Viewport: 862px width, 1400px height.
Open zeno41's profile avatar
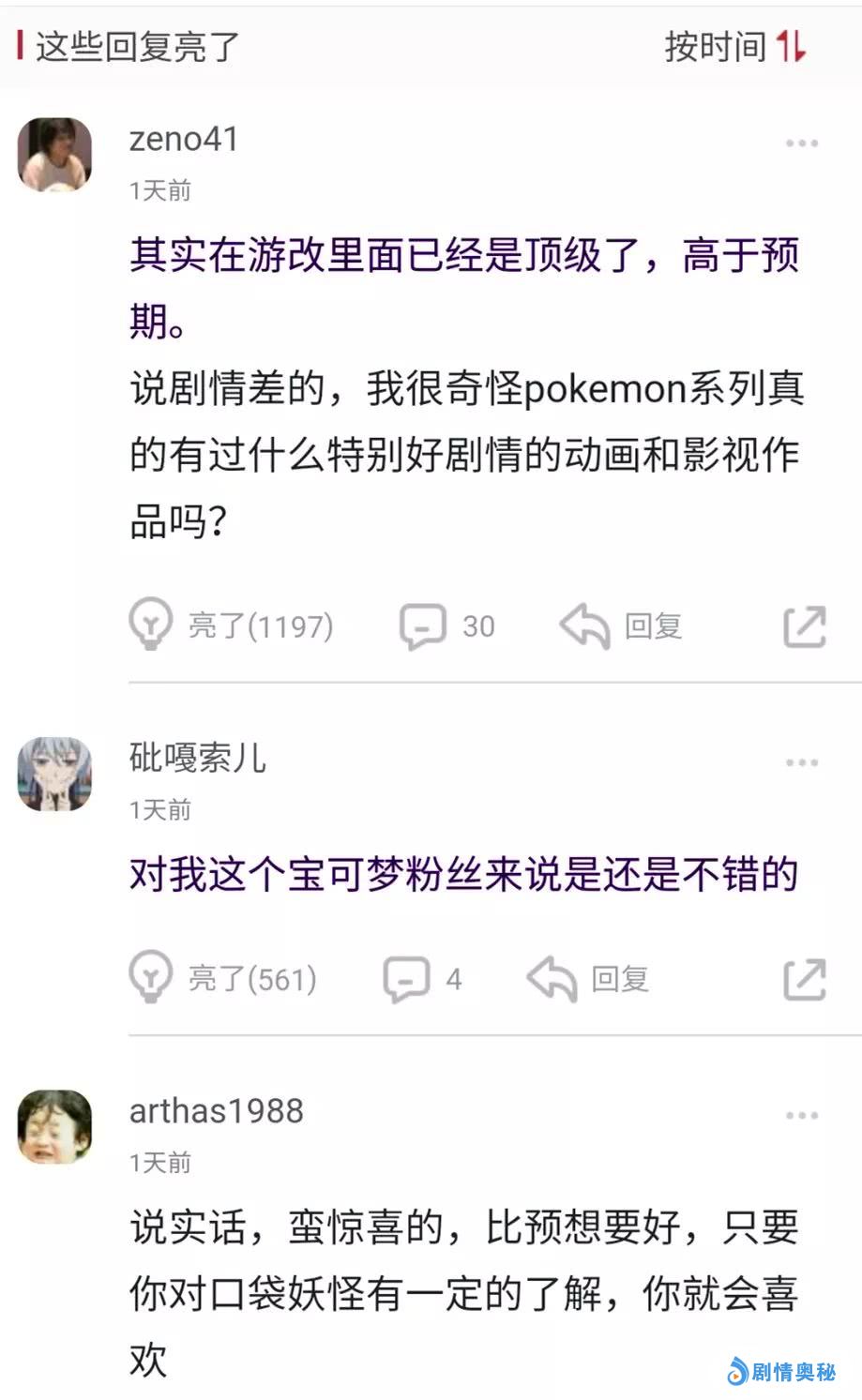(55, 155)
